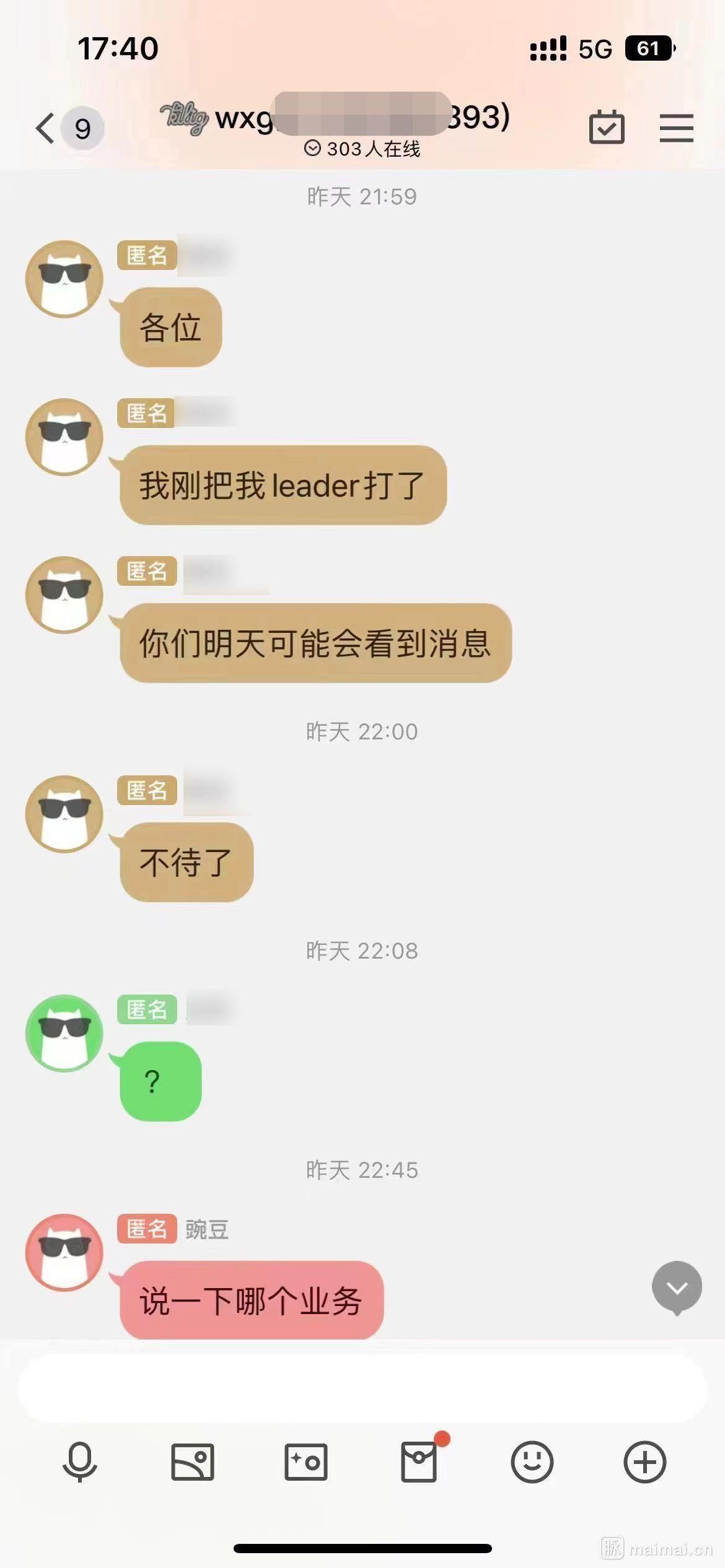The image size is (725, 1568).
Task: Jump to the latest messages
Action: pos(677,1287)
